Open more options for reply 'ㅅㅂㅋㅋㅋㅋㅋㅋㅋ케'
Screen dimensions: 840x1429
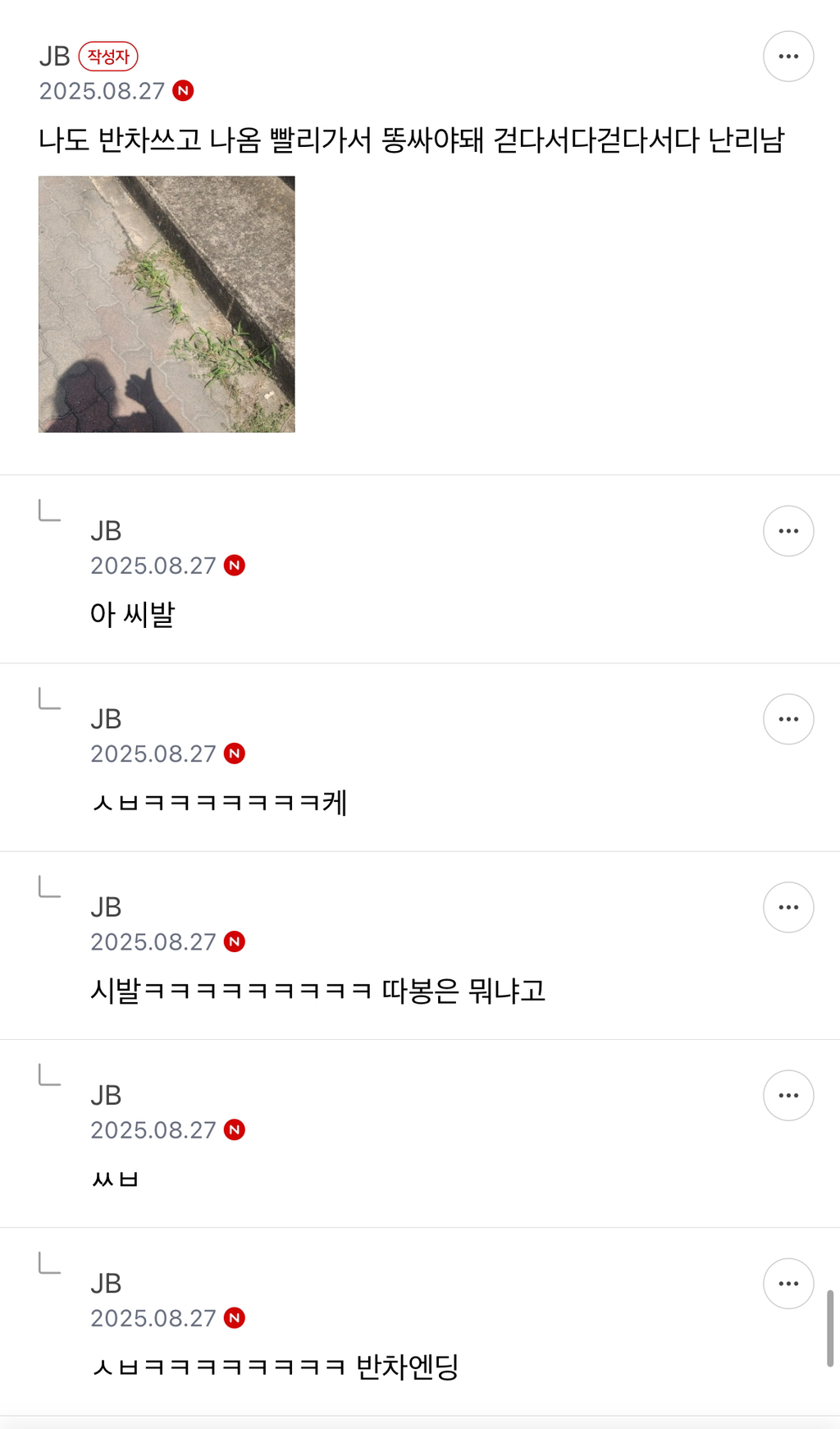click(x=788, y=719)
